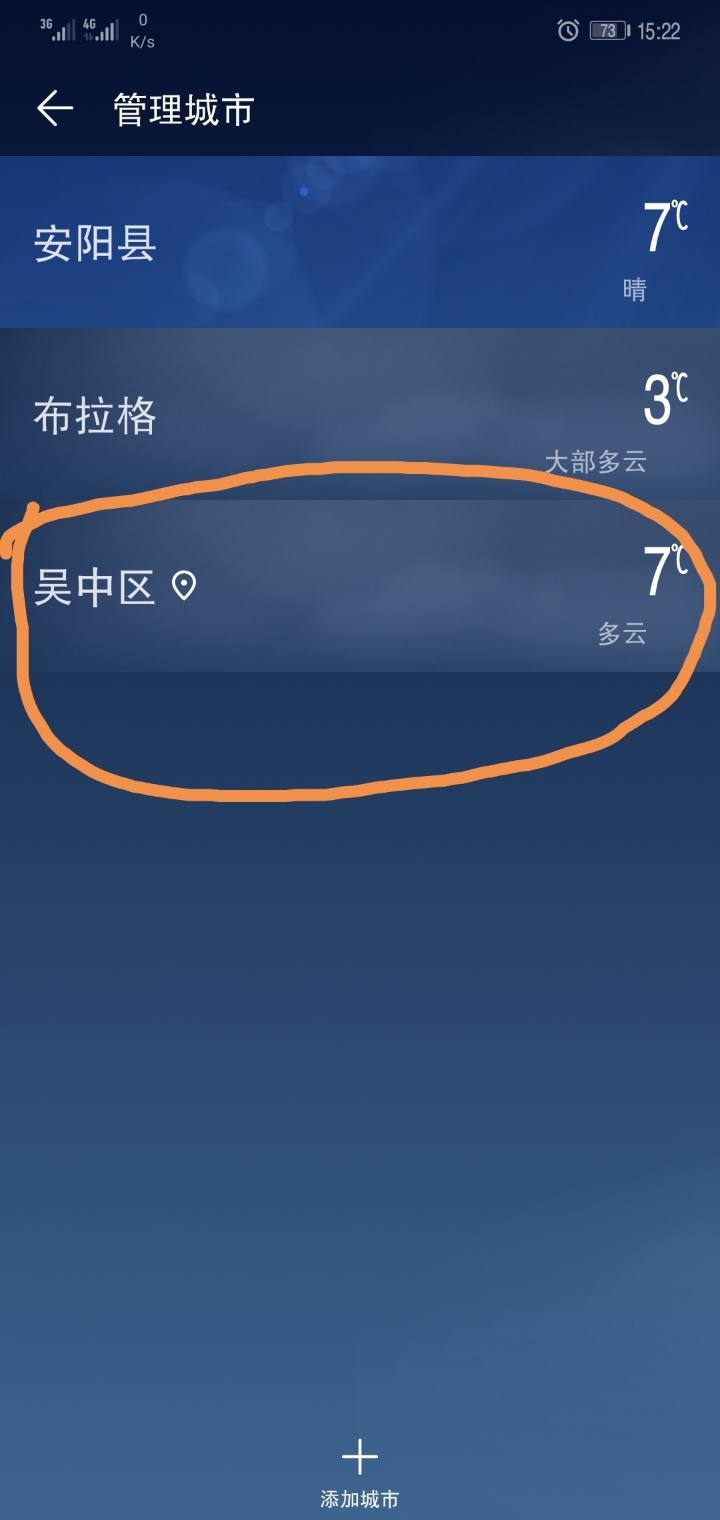The width and height of the screenshot is (720, 1520).
Task: Tap the location pin icon beside 吴中区
Action: tap(186, 587)
